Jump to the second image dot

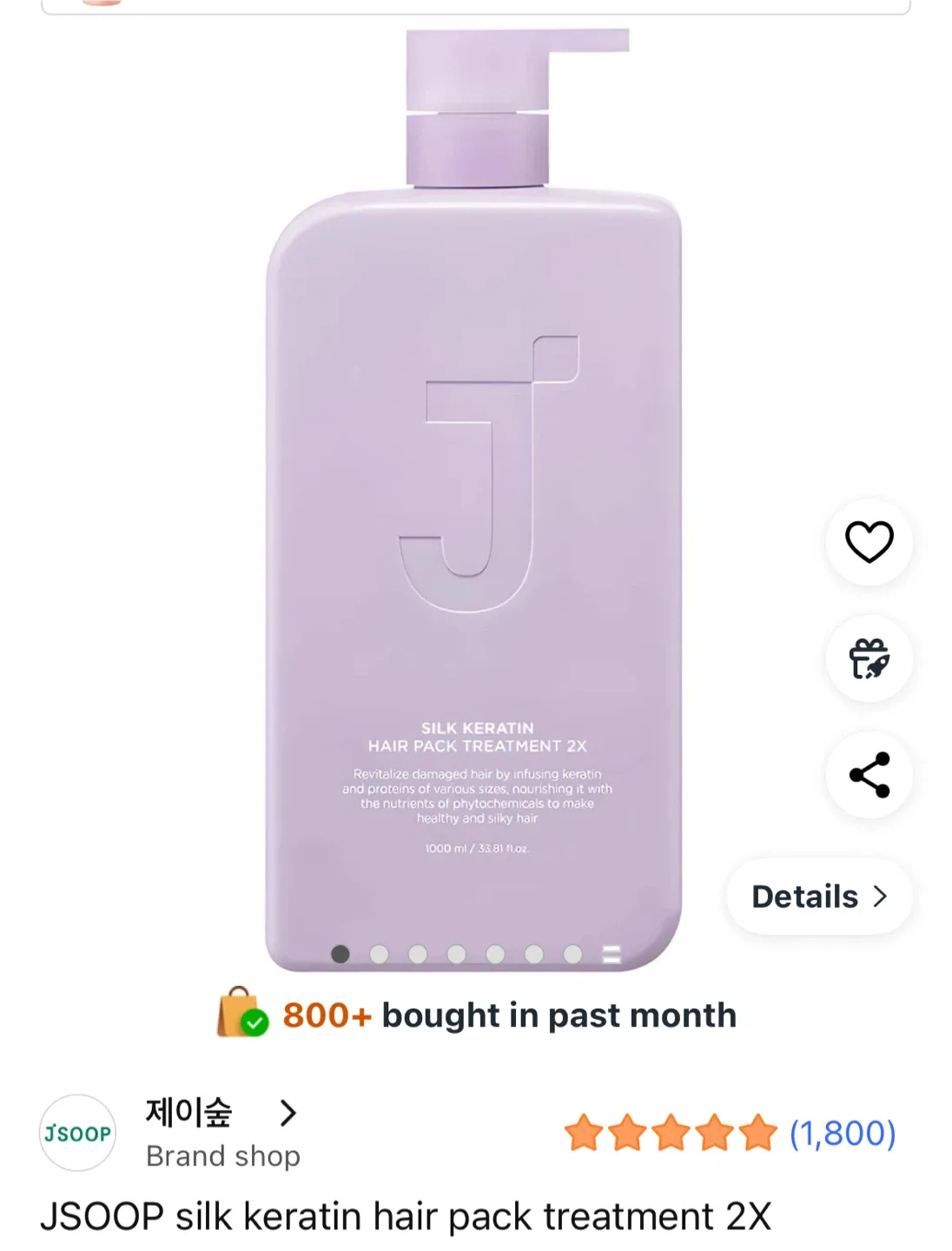coord(380,955)
